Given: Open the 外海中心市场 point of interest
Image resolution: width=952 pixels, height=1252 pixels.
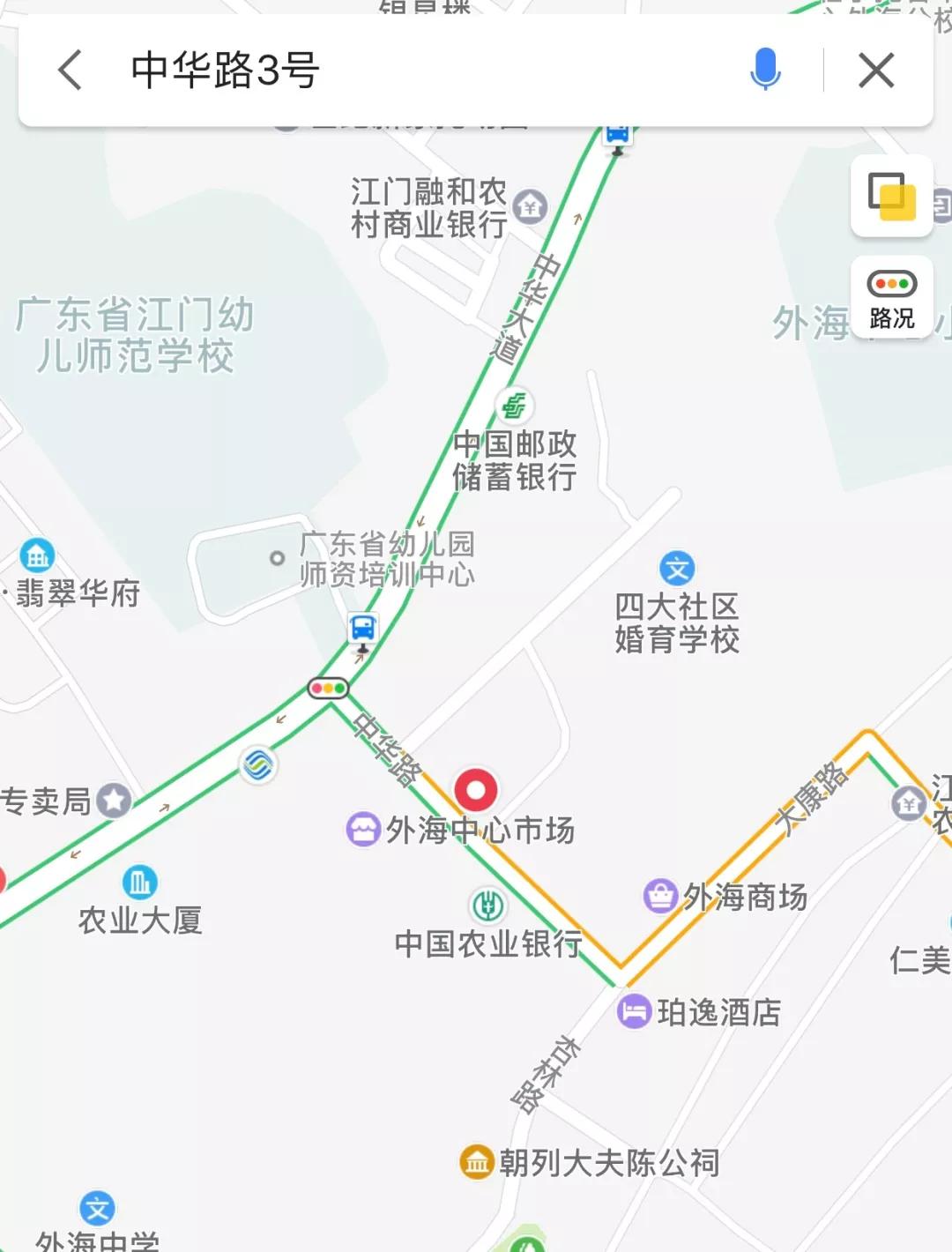Looking at the screenshot, I should (362, 829).
